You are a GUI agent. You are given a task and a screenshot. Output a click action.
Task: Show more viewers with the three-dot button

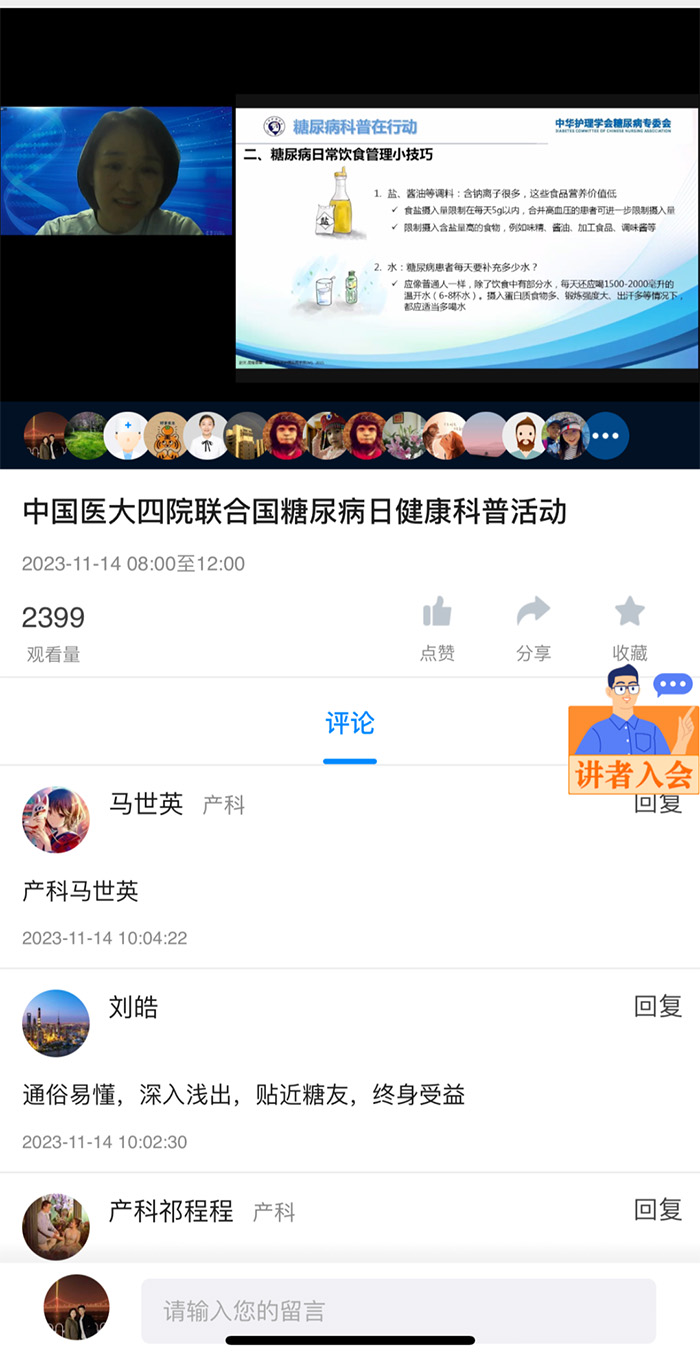point(606,436)
